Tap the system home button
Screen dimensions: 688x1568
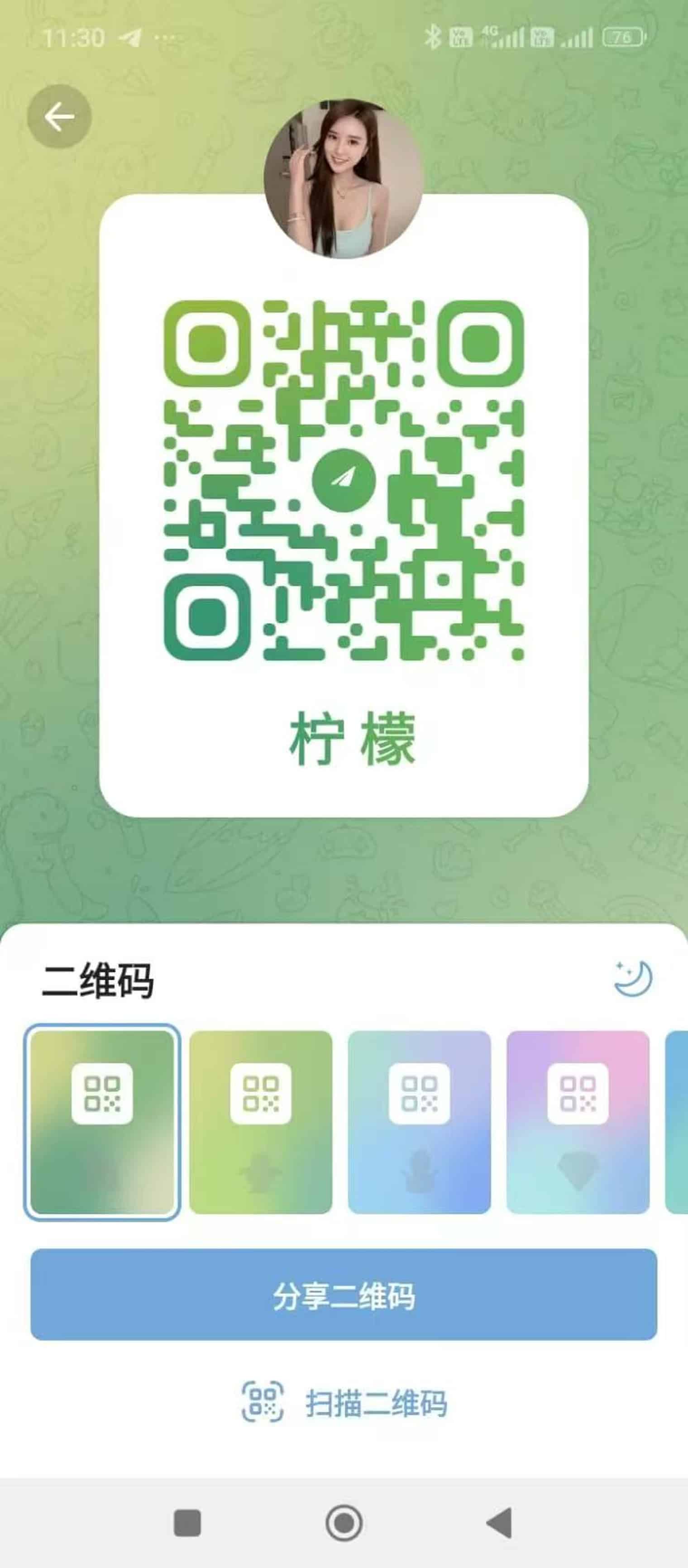tap(344, 1524)
